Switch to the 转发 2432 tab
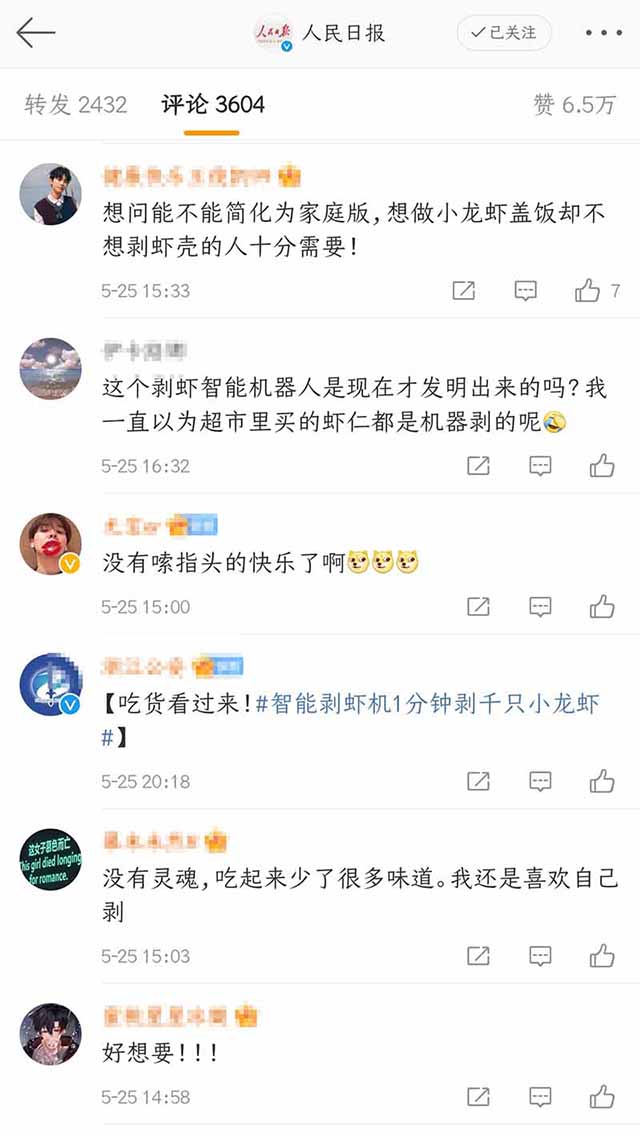This screenshot has width=640, height=1136. coord(76,105)
